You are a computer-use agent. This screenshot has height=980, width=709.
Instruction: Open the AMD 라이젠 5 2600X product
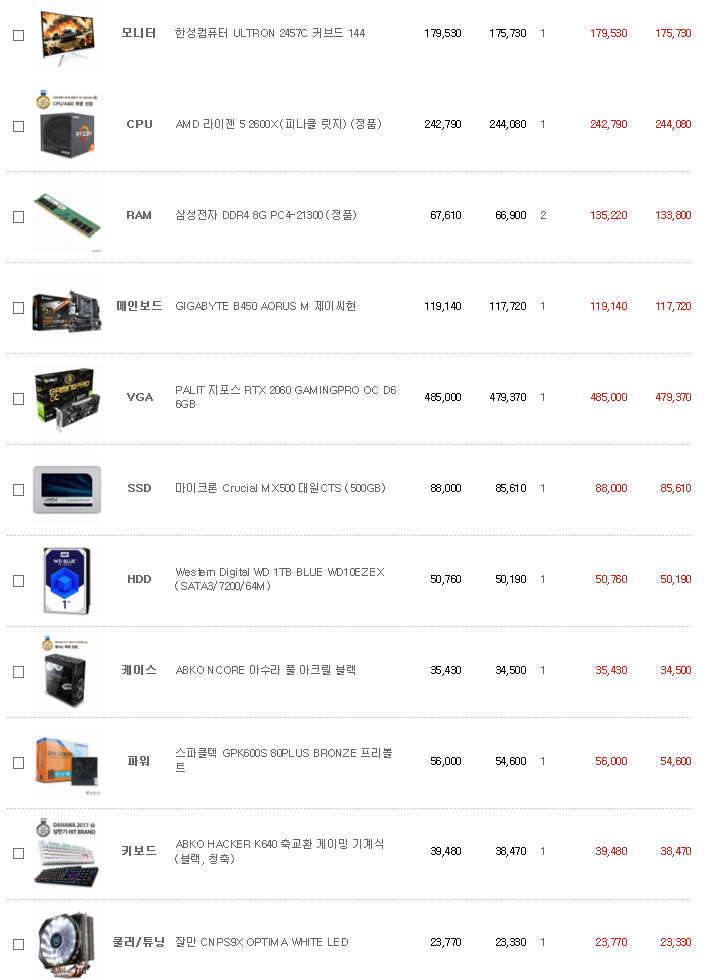click(x=278, y=125)
